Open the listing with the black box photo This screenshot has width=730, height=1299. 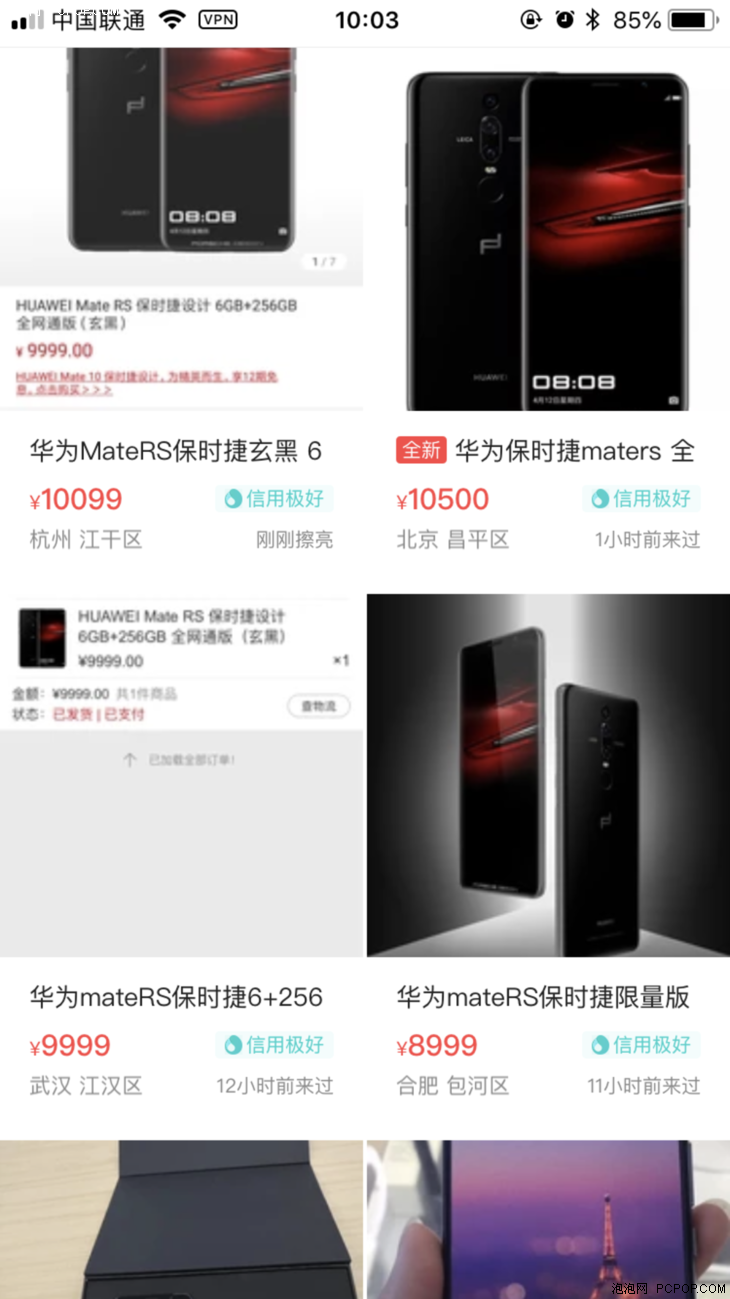pos(181,1220)
